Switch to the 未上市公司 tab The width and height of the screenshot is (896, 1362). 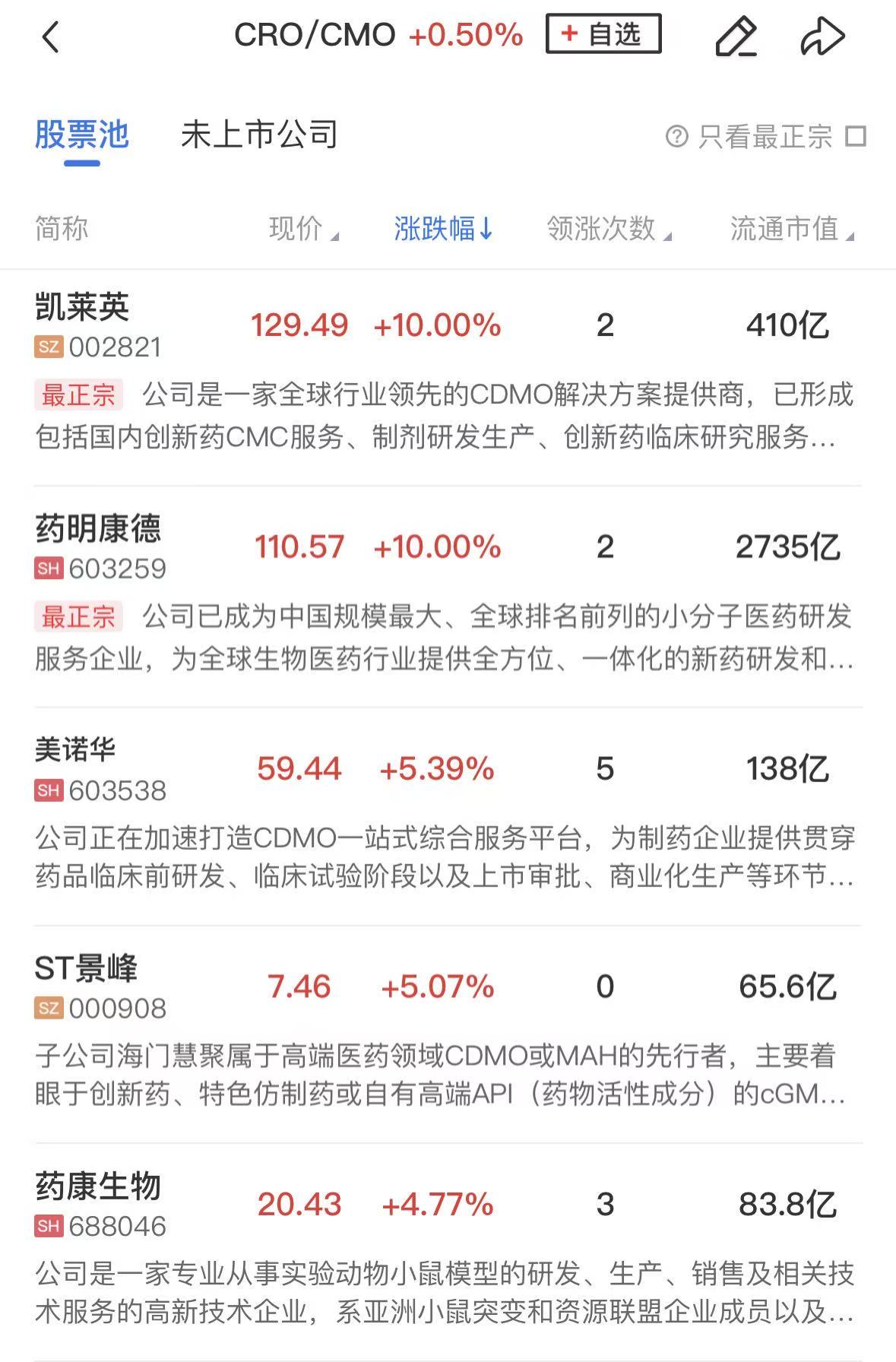[259, 135]
